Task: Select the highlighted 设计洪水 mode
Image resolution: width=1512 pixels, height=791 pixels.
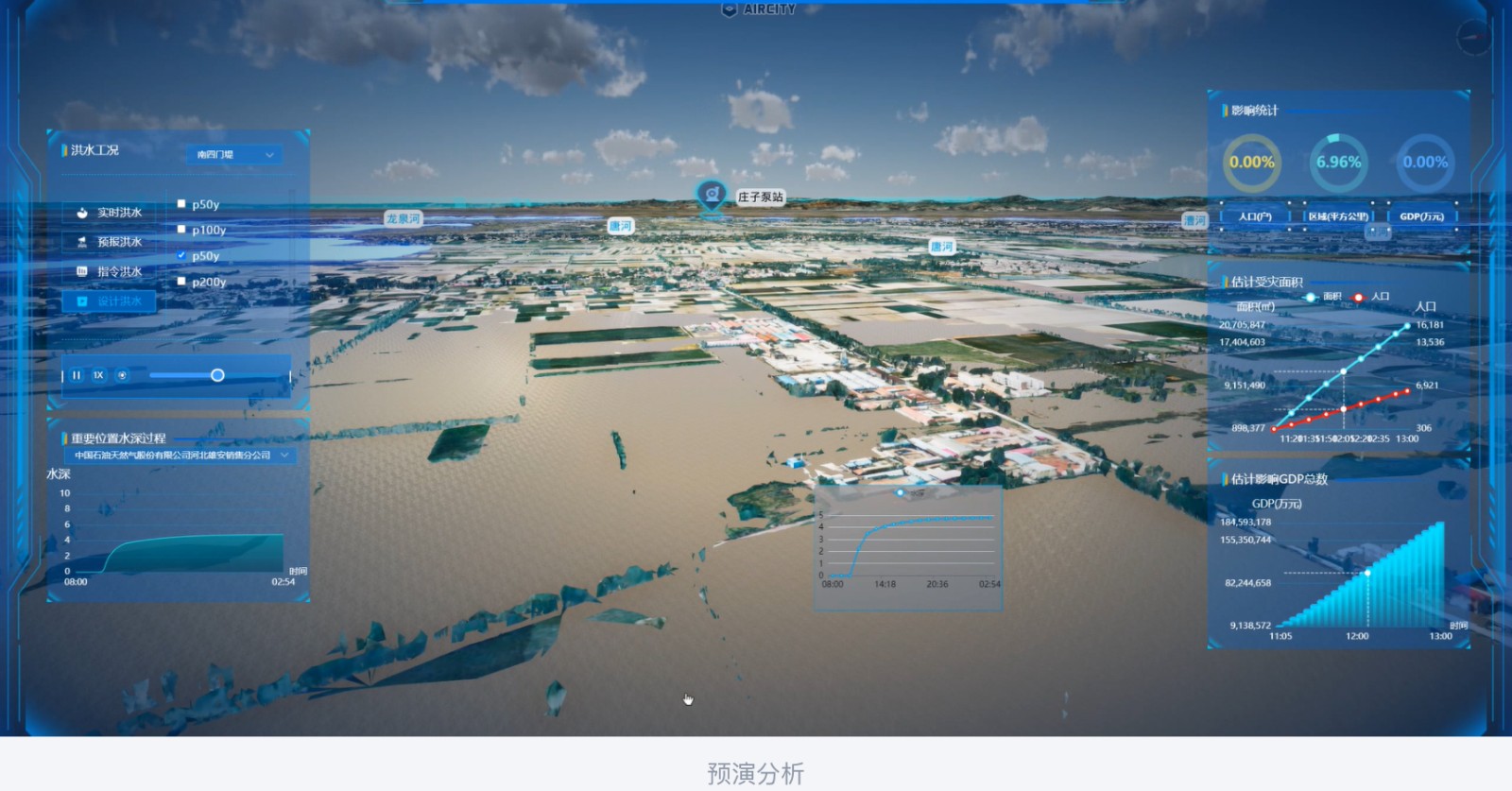Action: tap(110, 301)
